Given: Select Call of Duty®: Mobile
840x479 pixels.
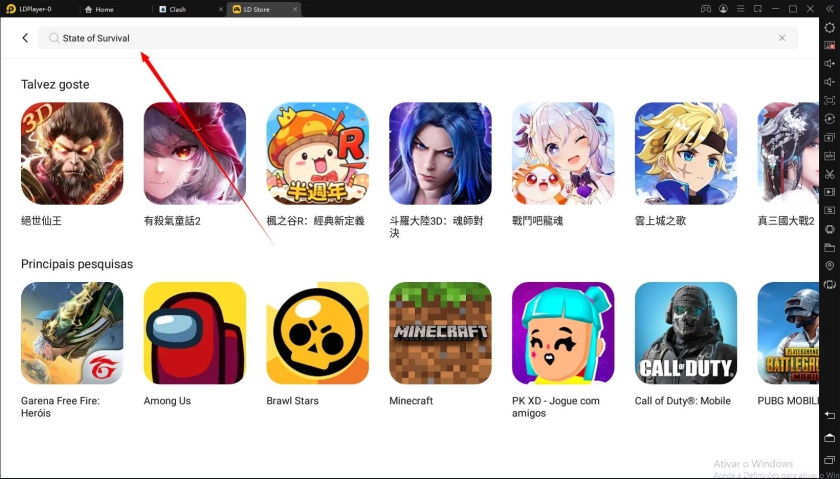Looking at the screenshot, I should click(686, 333).
